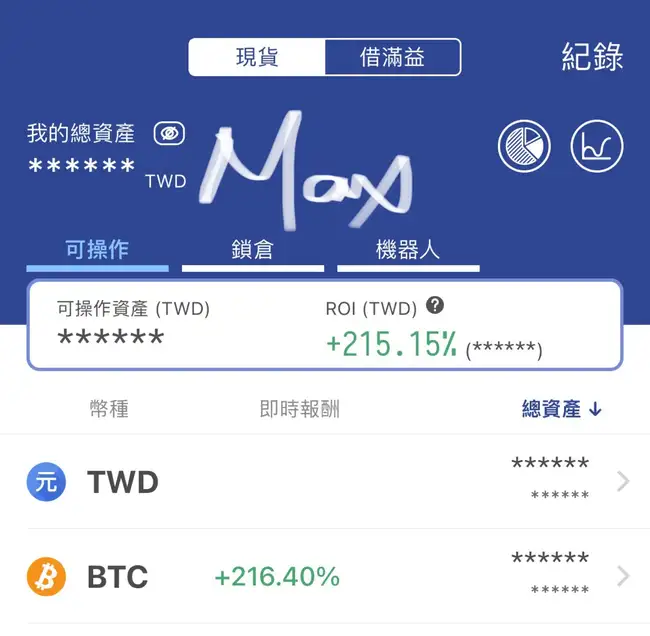Toggle total asset visibility eye icon

[169, 133]
